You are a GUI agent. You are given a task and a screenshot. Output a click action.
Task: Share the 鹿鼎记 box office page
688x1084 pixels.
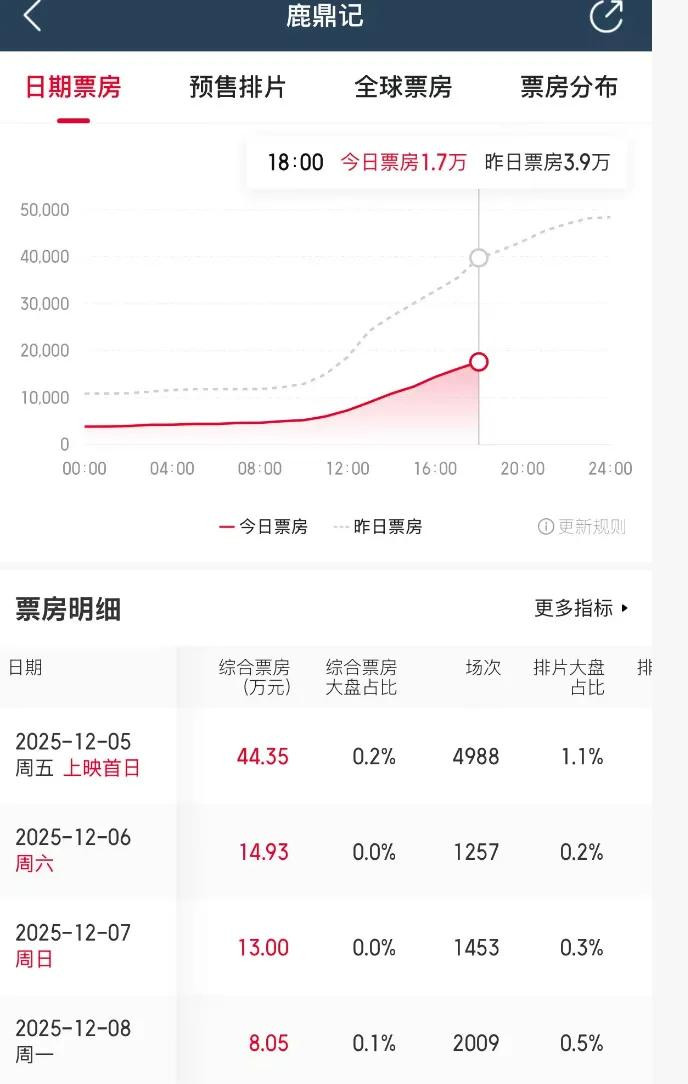coord(606,16)
